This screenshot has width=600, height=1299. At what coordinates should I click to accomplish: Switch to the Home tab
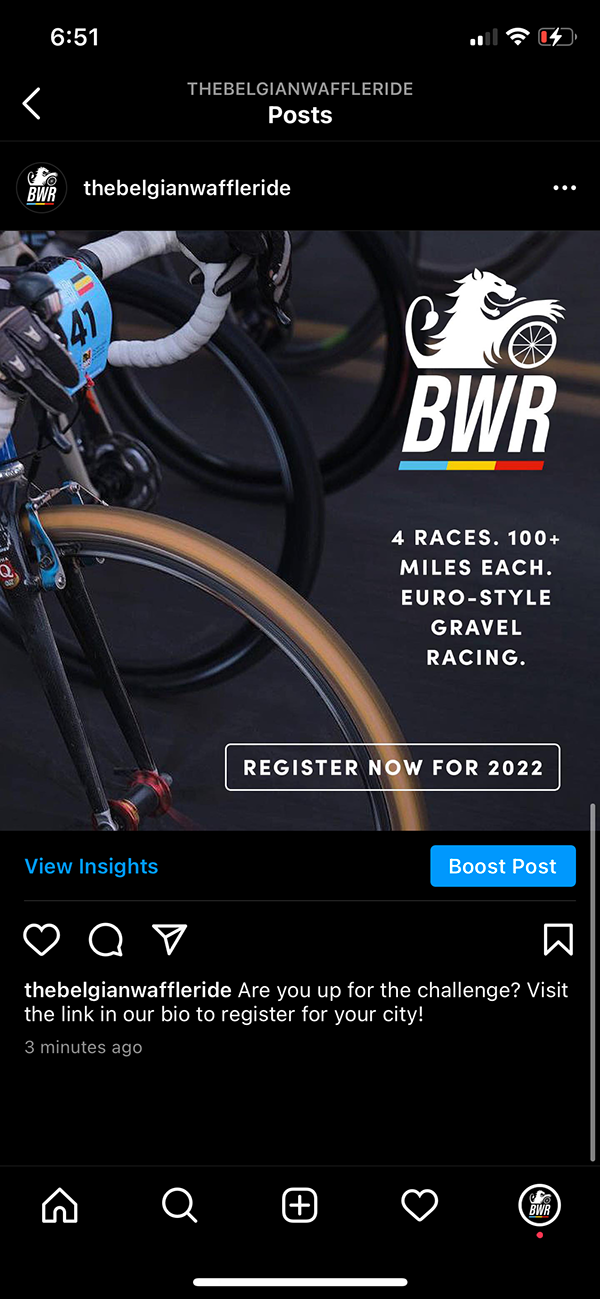coord(60,1206)
